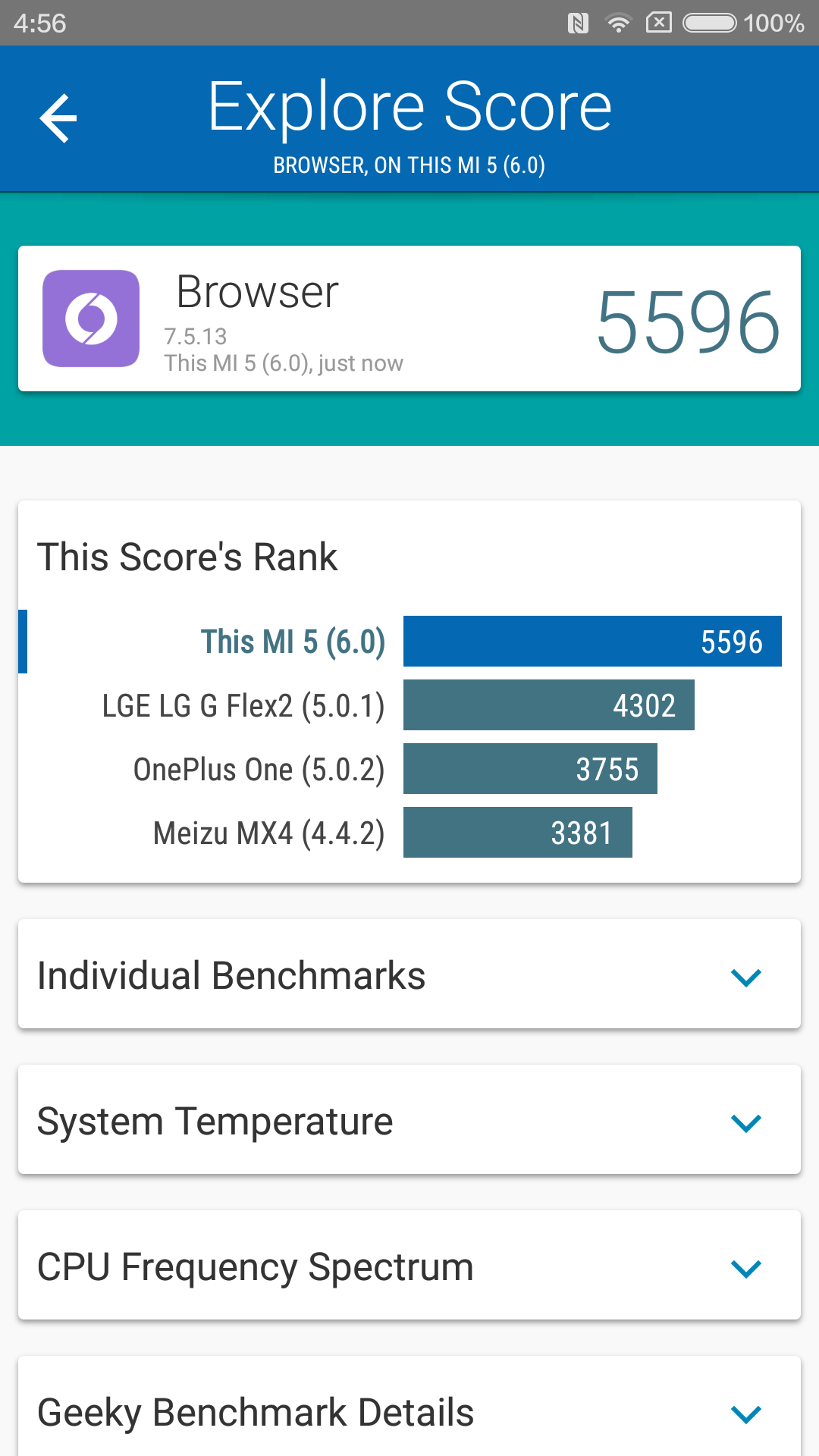Expand the Individual Benchmarks section
Viewport: 819px width, 1456px height.
pos(409,974)
